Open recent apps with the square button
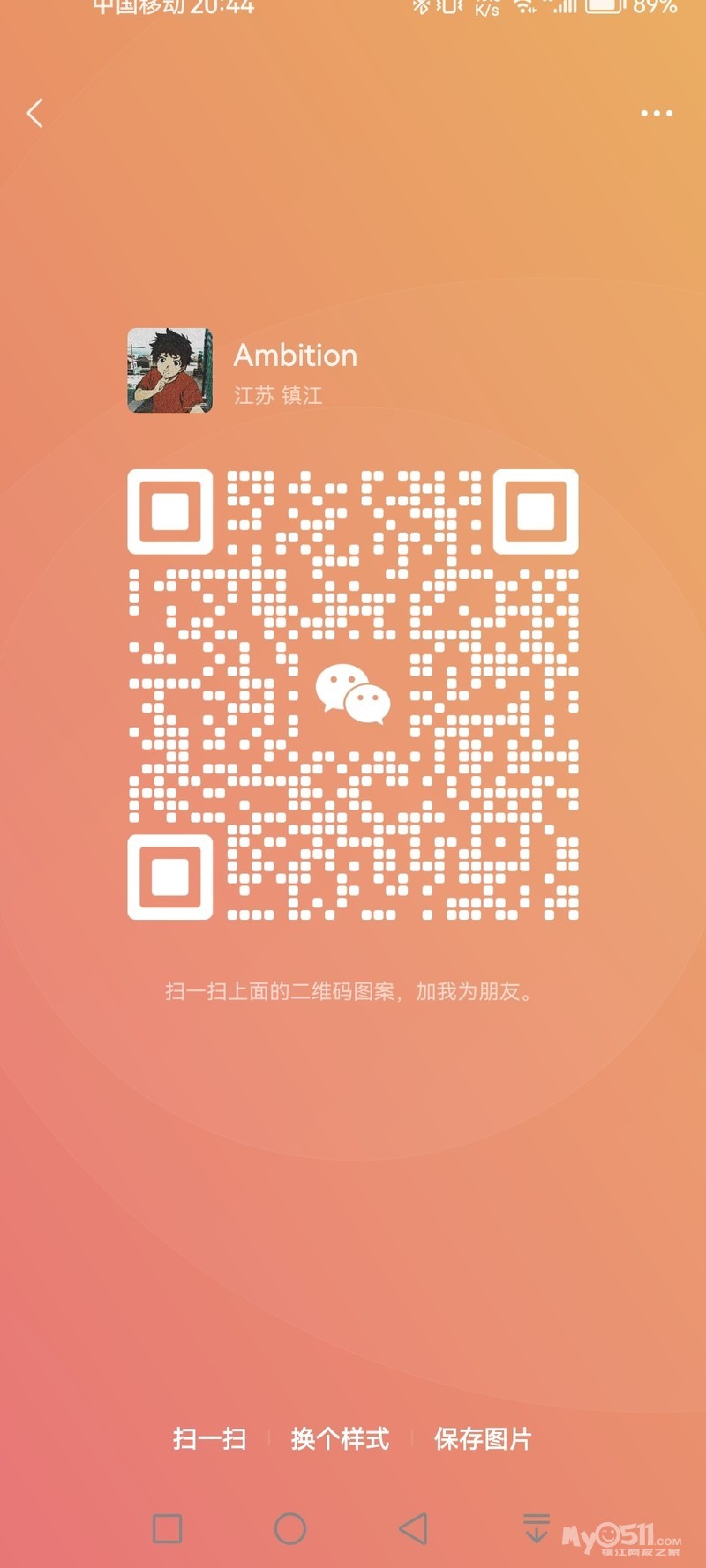Viewport: 706px width, 1568px height. [168, 1528]
